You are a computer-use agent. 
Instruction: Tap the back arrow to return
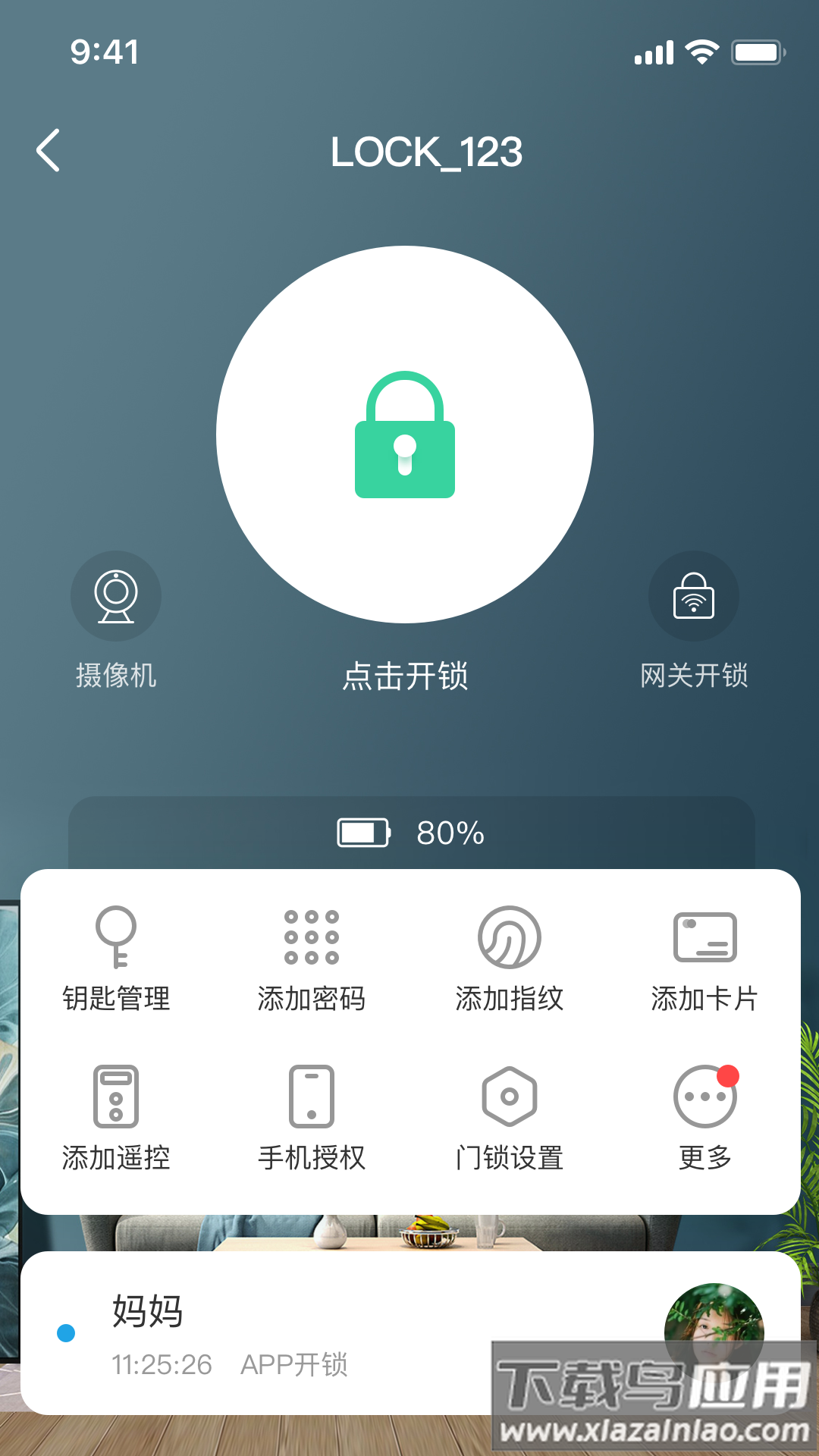[49, 149]
